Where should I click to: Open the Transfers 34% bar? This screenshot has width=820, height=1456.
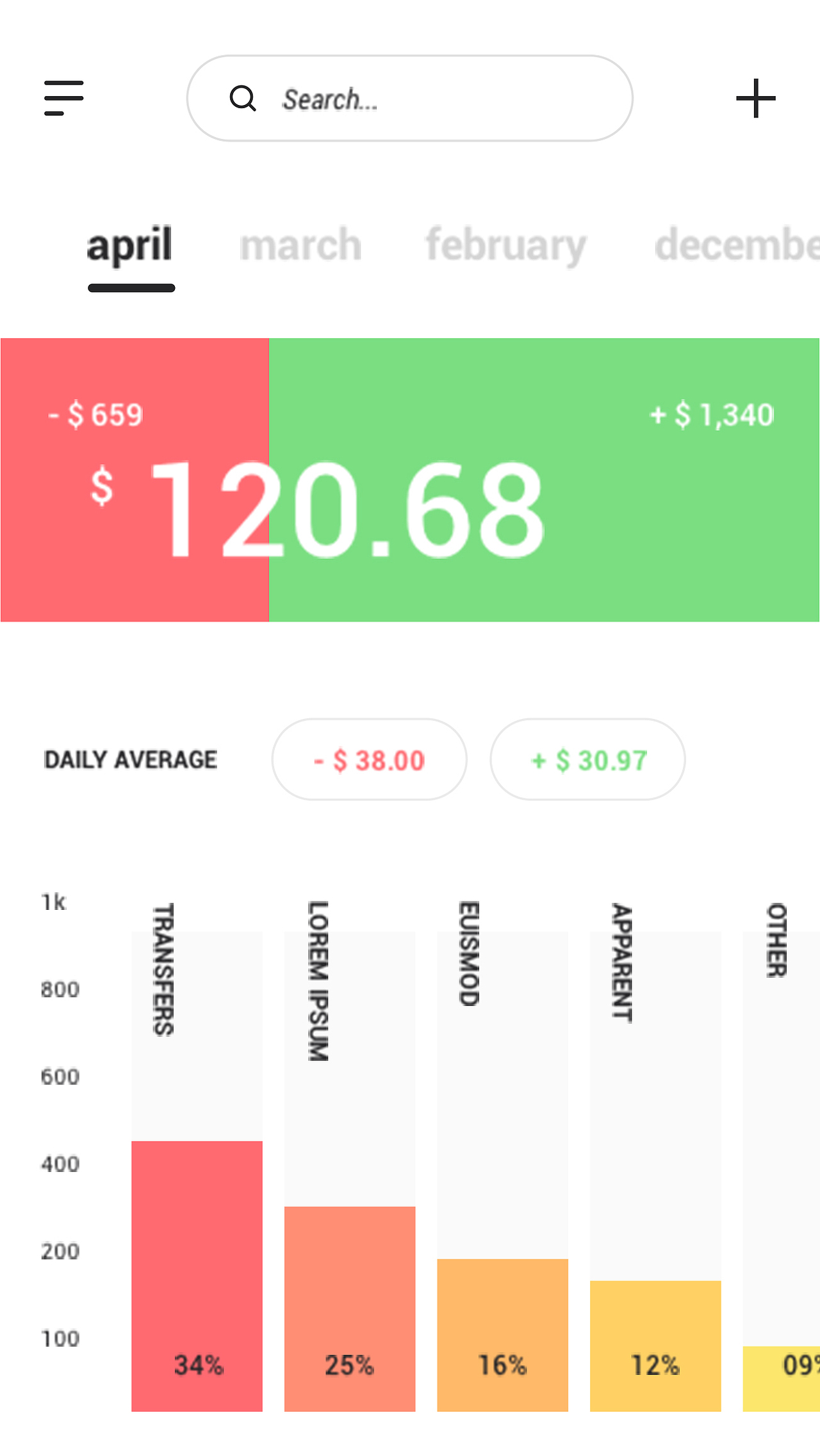197,1275
